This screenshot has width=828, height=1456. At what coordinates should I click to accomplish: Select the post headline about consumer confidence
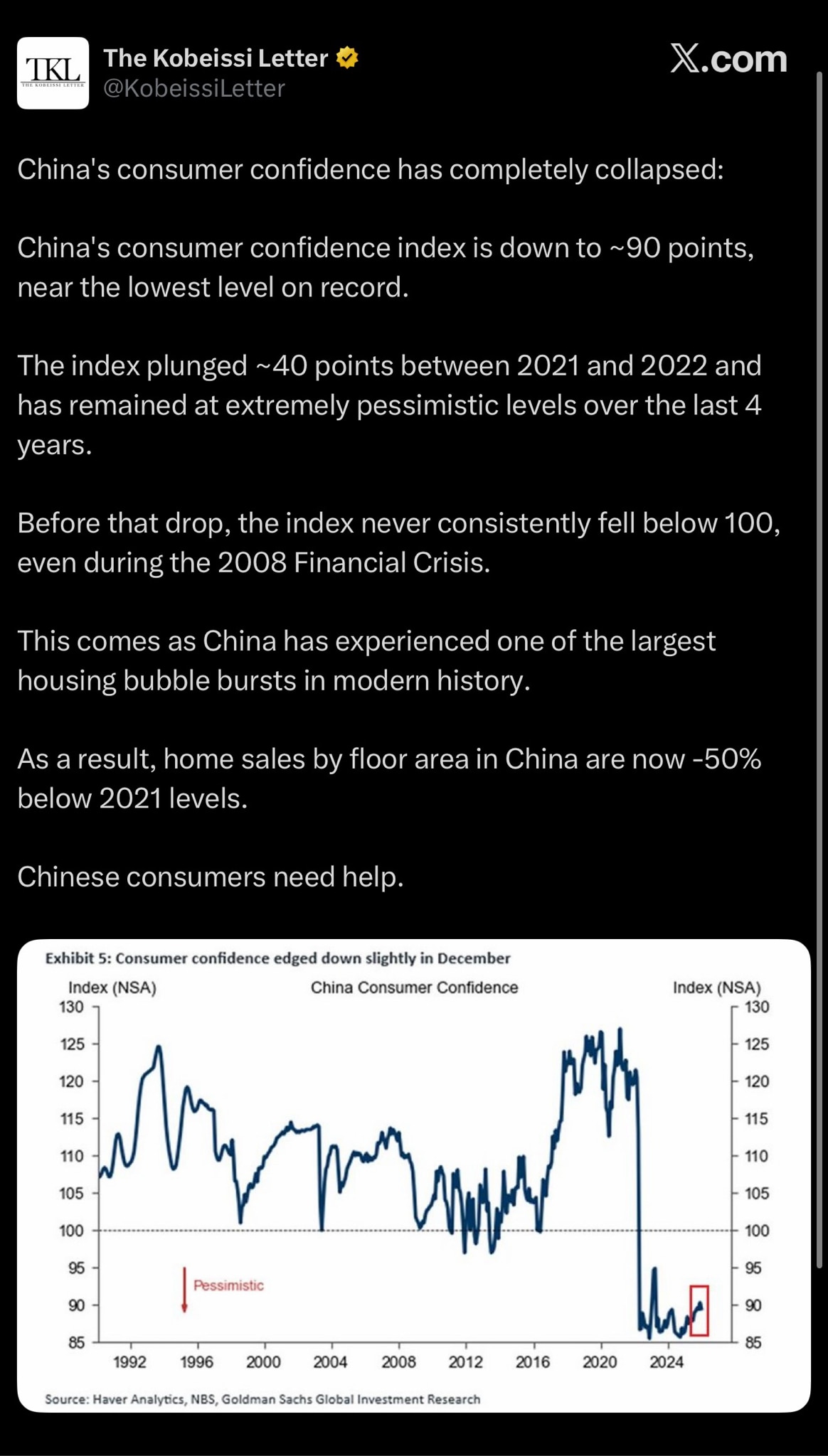(371, 168)
